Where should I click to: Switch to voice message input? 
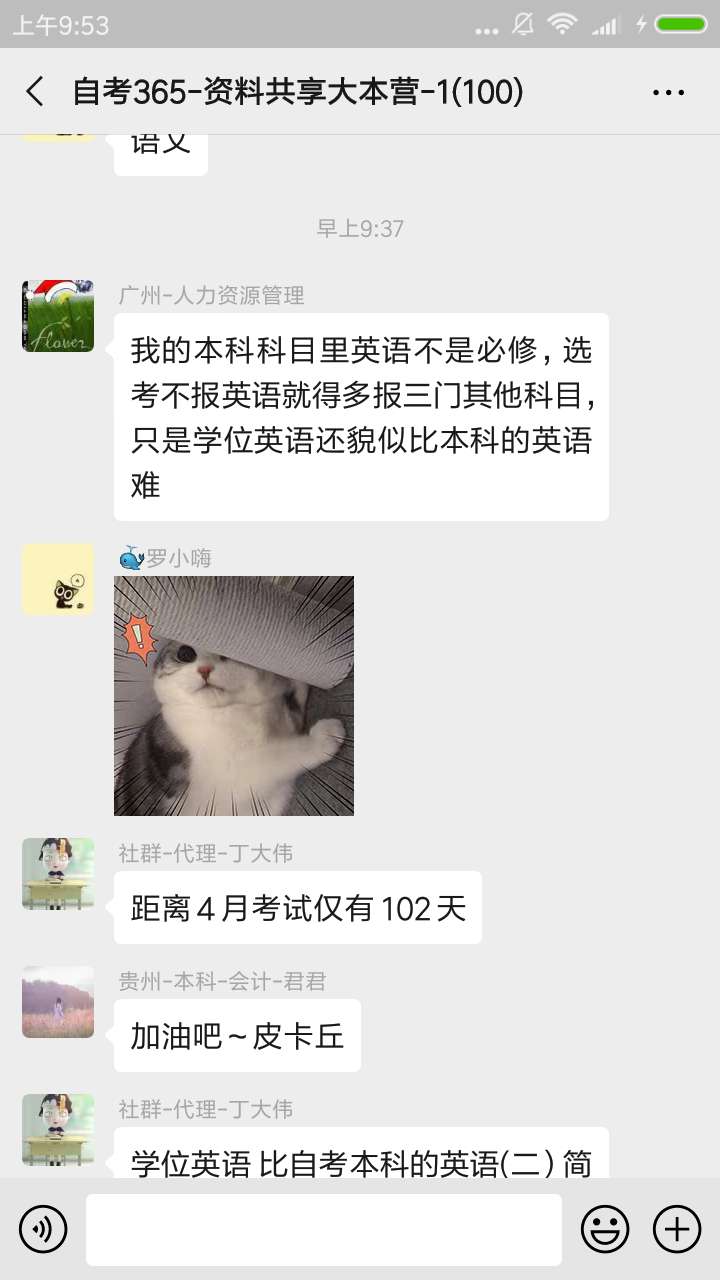[x=43, y=1229]
